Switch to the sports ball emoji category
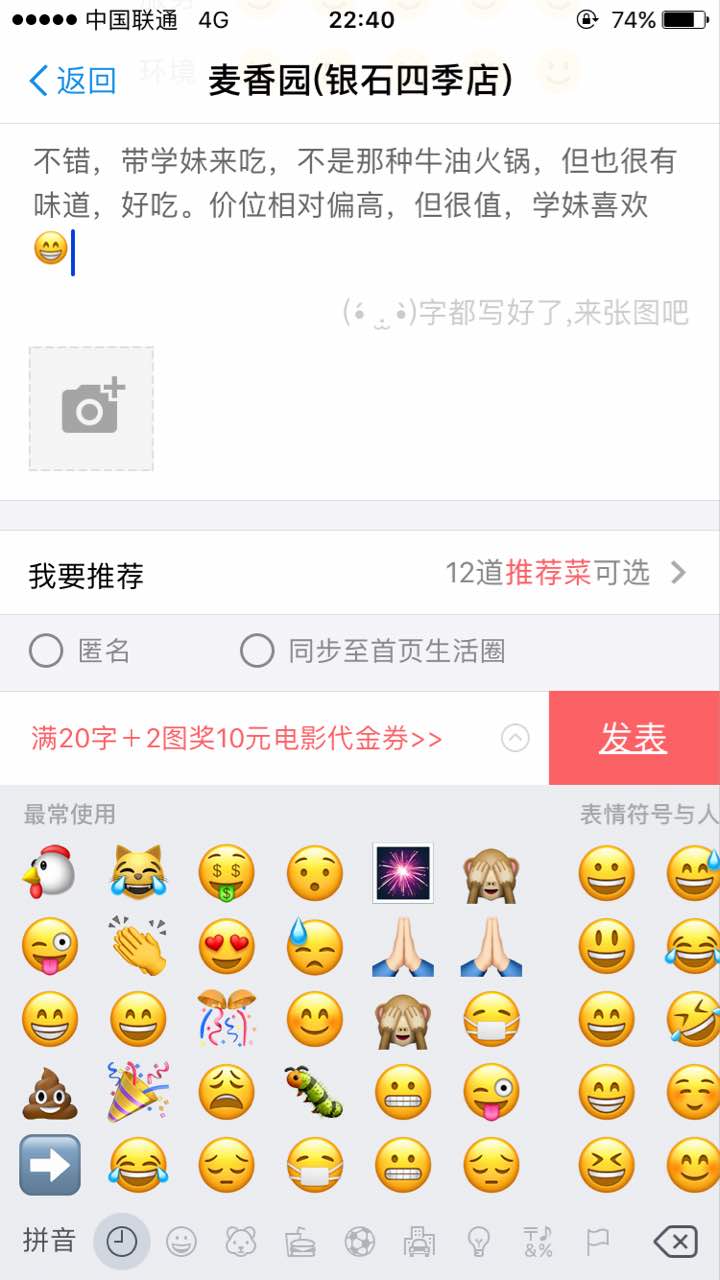 (x=359, y=1242)
